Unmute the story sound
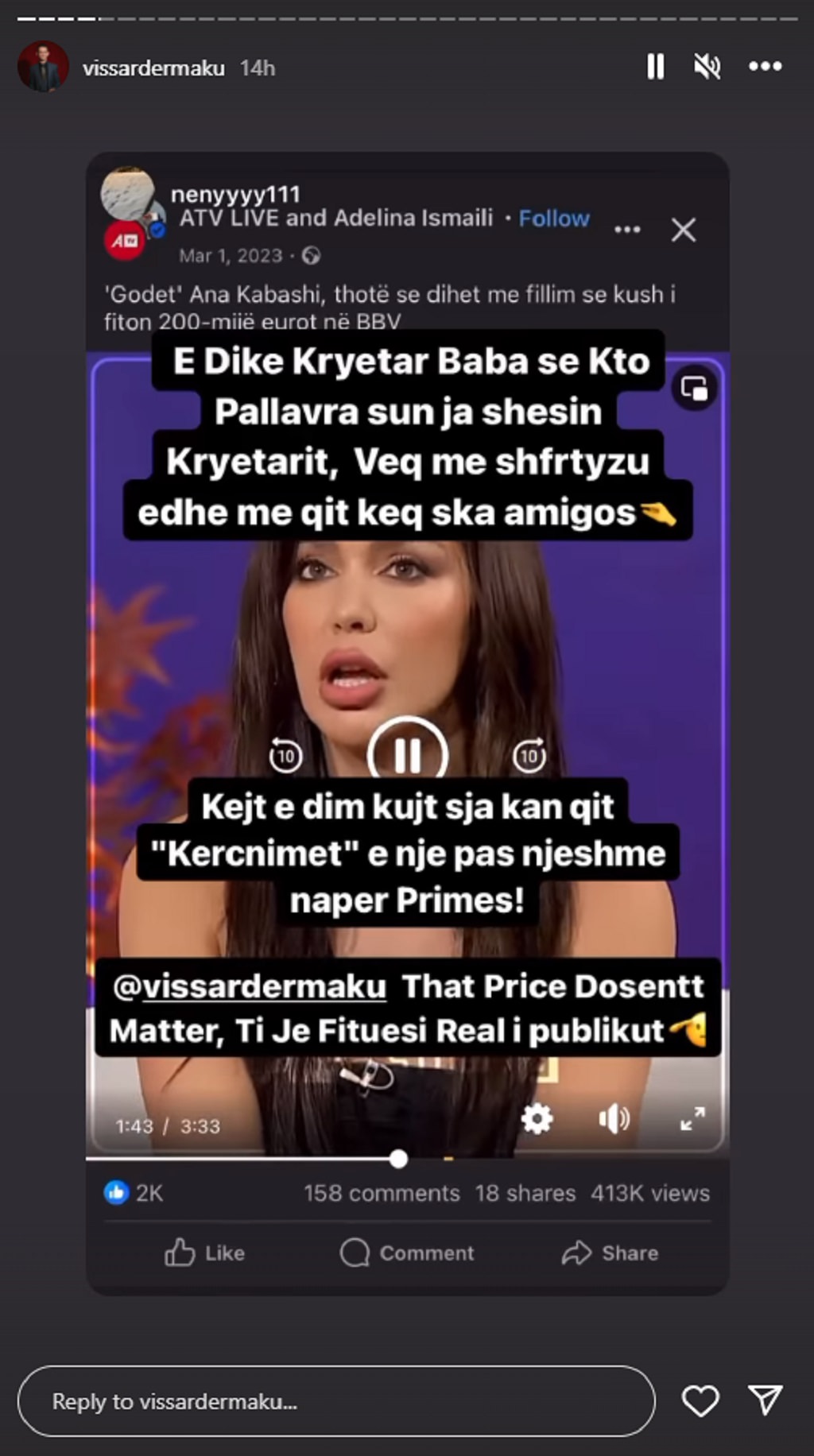The height and width of the screenshot is (1456, 814). pos(707,67)
